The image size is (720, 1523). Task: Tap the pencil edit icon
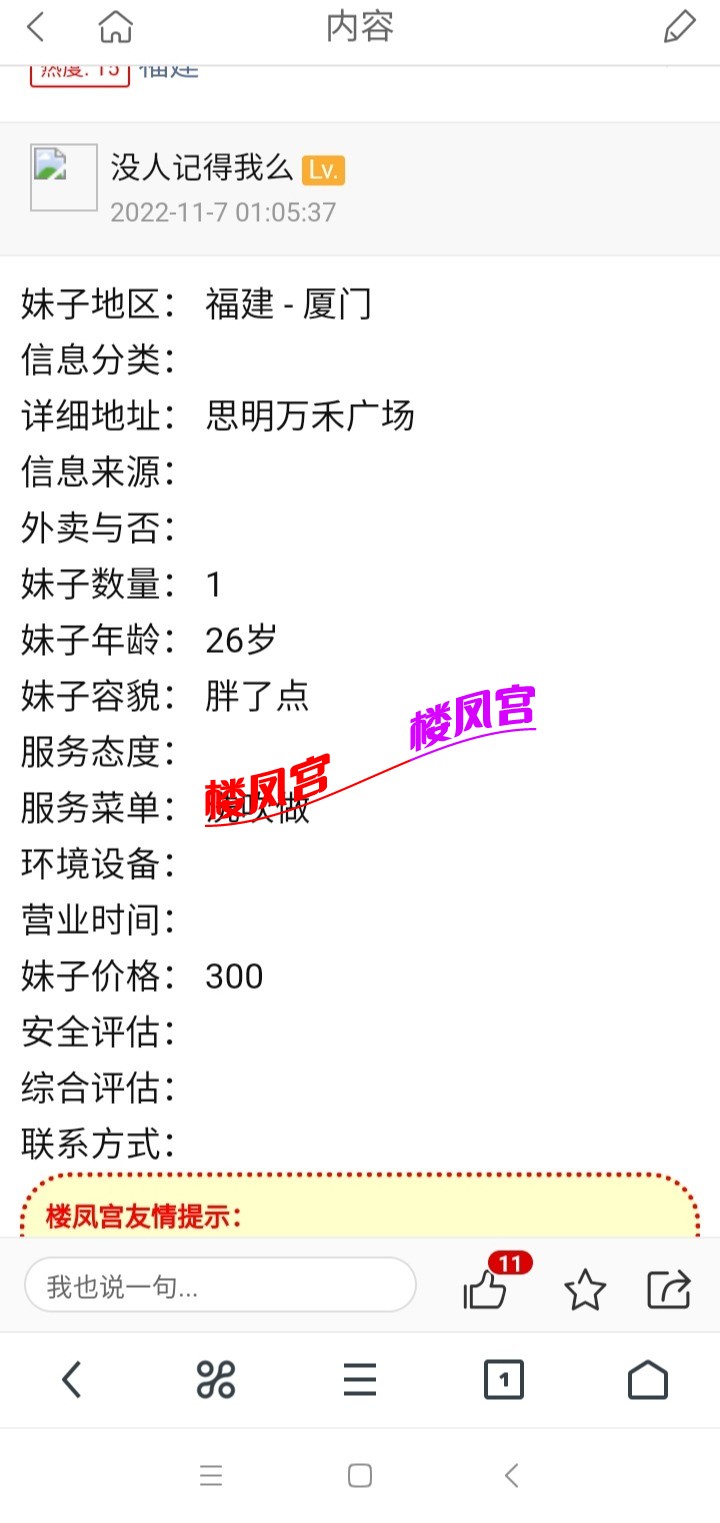pyautogui.click(x=679, y=28)
